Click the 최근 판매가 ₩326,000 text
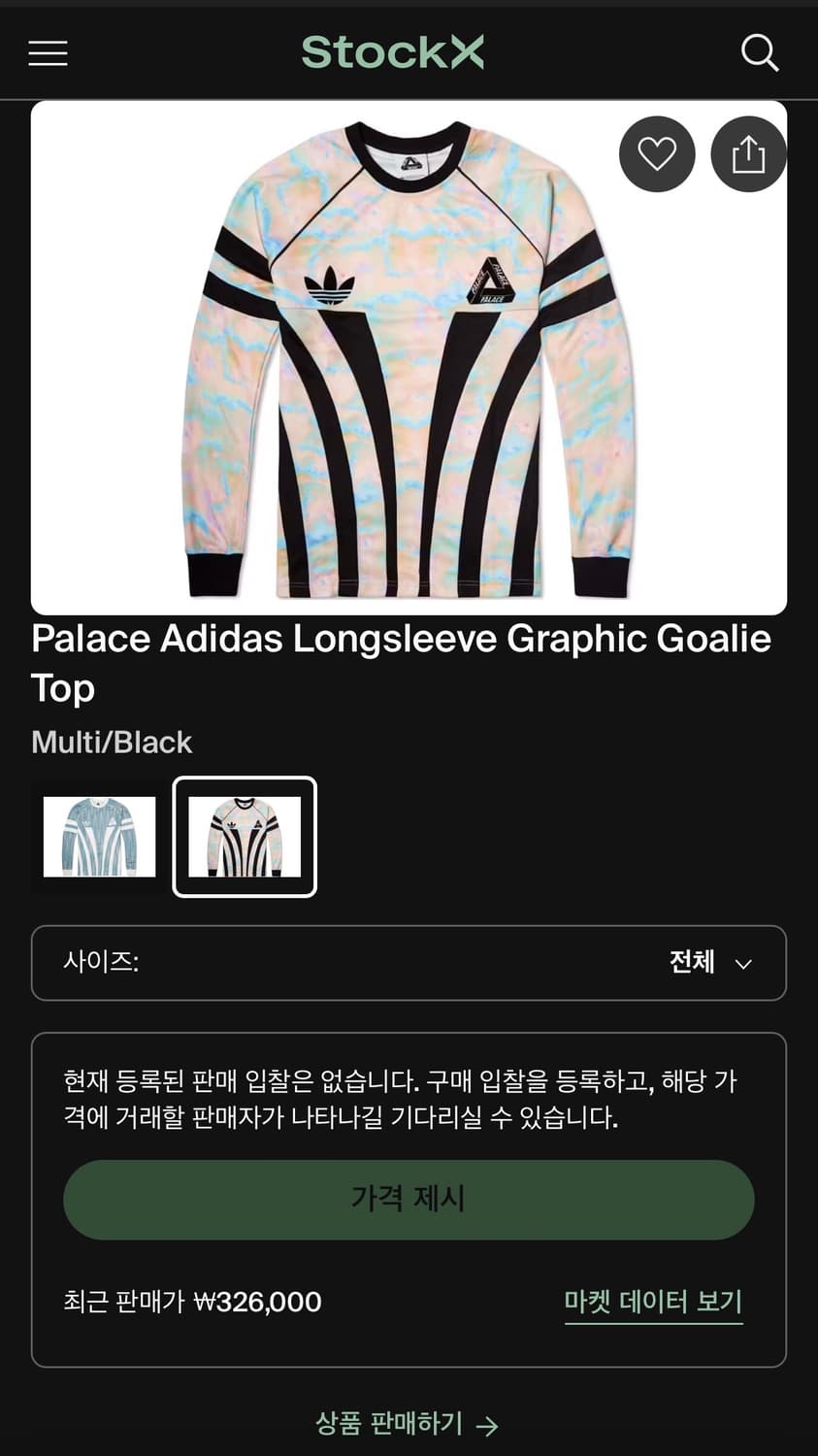This screenshot has height=1456, width=818. pos(190,1302)
